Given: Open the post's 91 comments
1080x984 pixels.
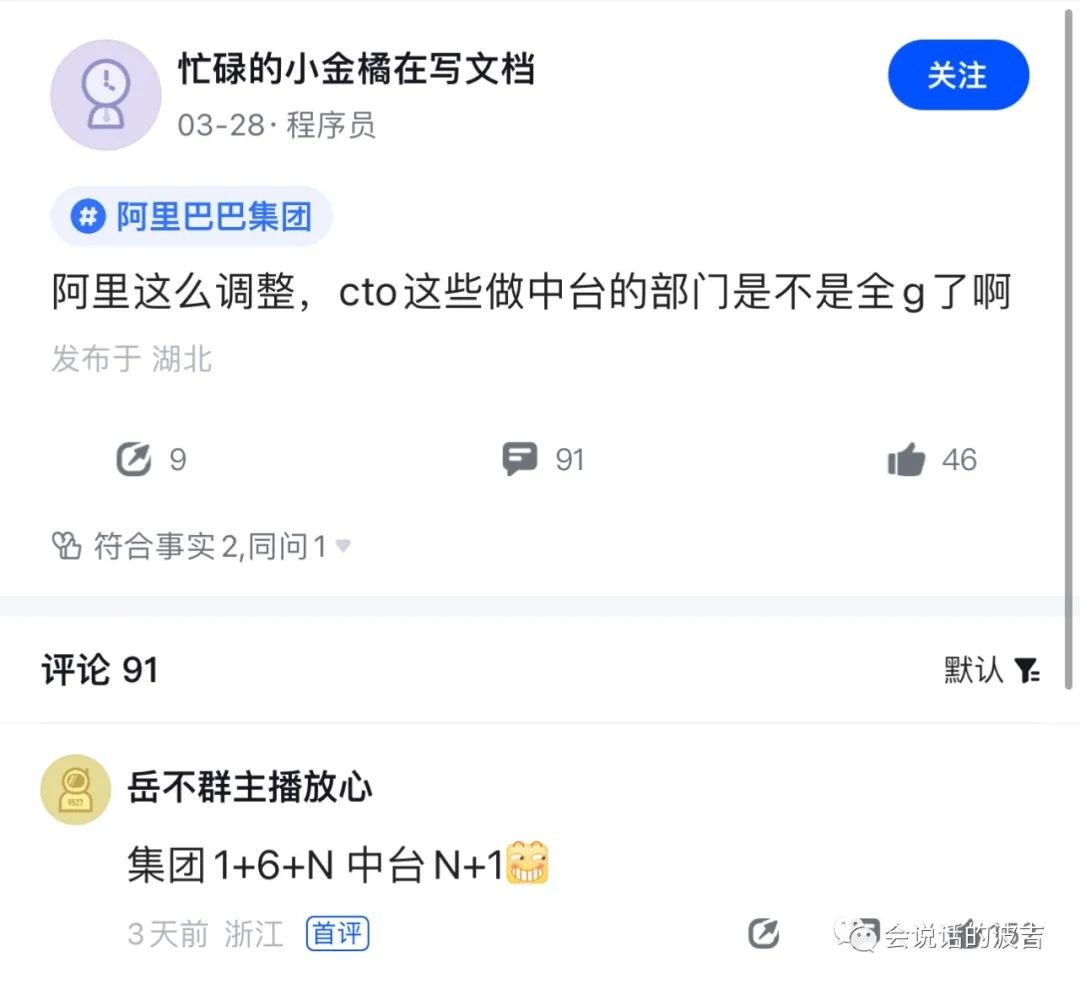Looking at the screenshot, I should click(x=520, y=460).
